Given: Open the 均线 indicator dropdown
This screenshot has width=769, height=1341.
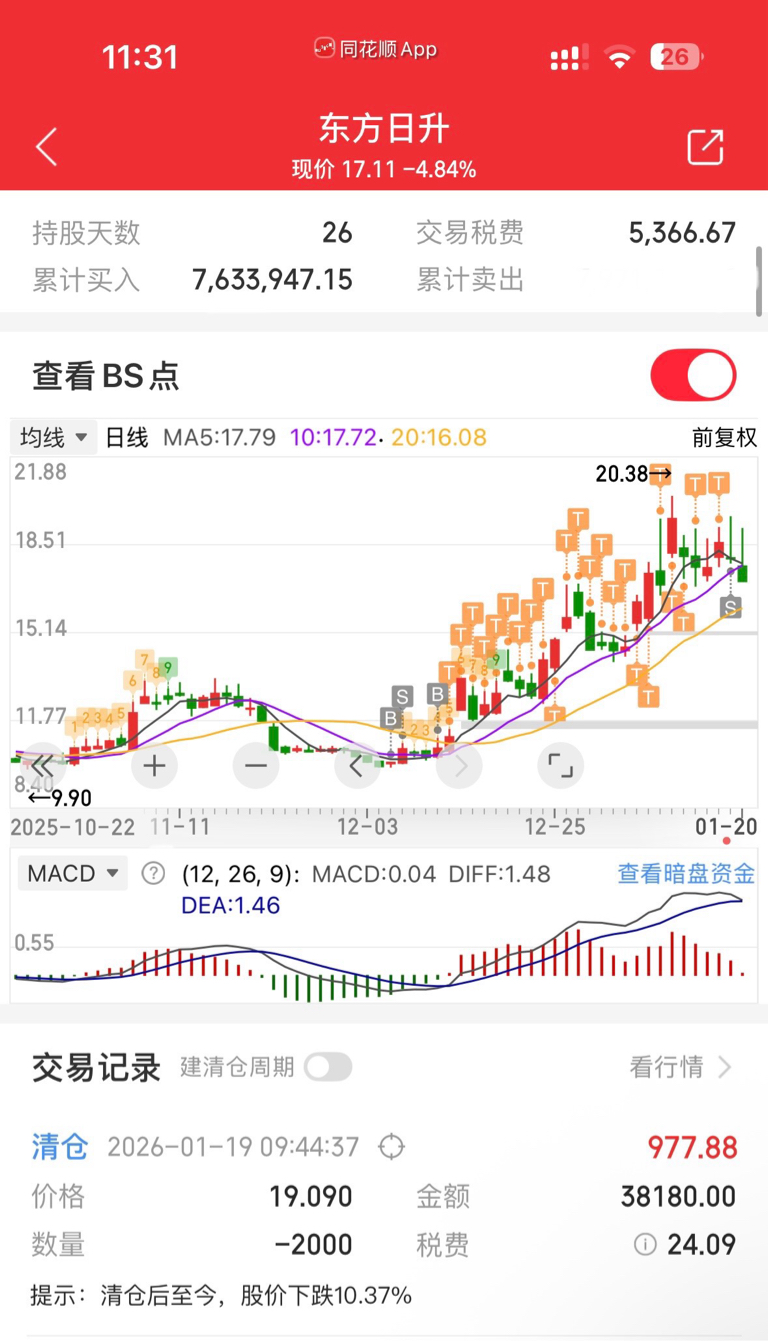Looking at the screenshot, I should tap(54, 437).
